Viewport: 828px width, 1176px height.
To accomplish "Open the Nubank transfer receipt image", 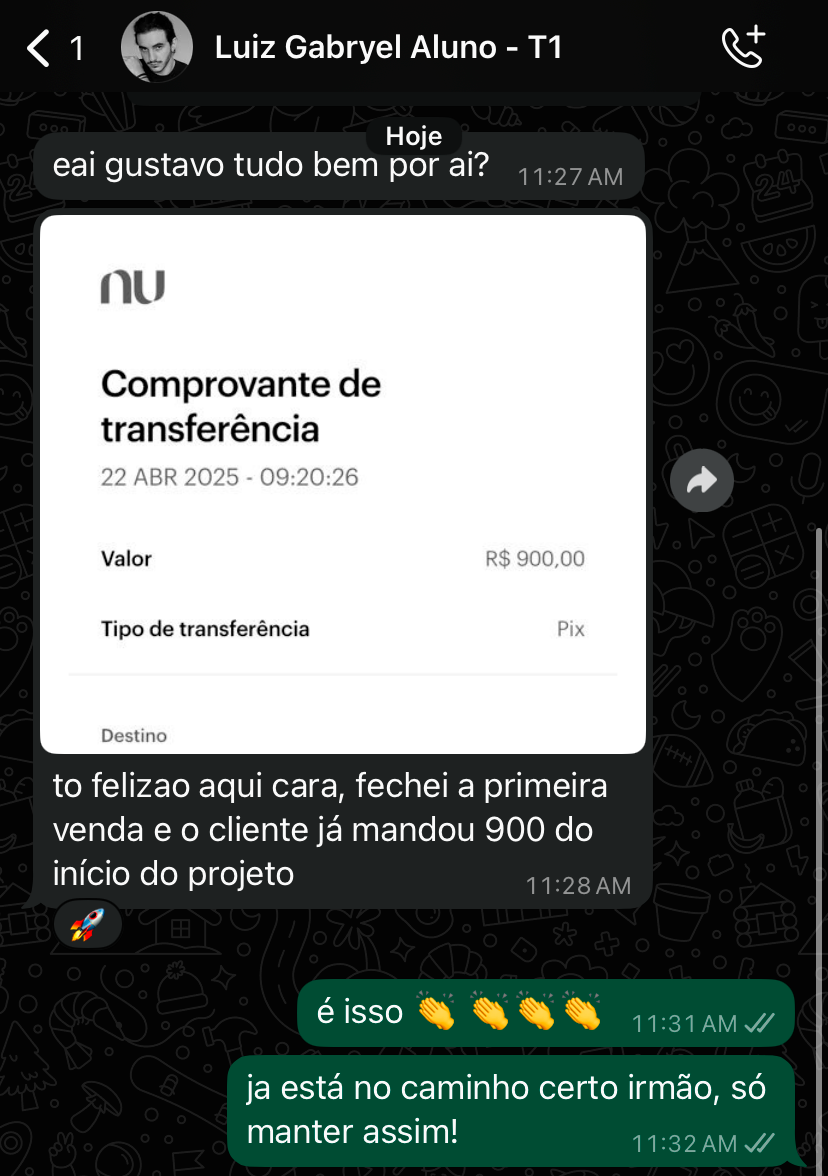I will point(343,484).
